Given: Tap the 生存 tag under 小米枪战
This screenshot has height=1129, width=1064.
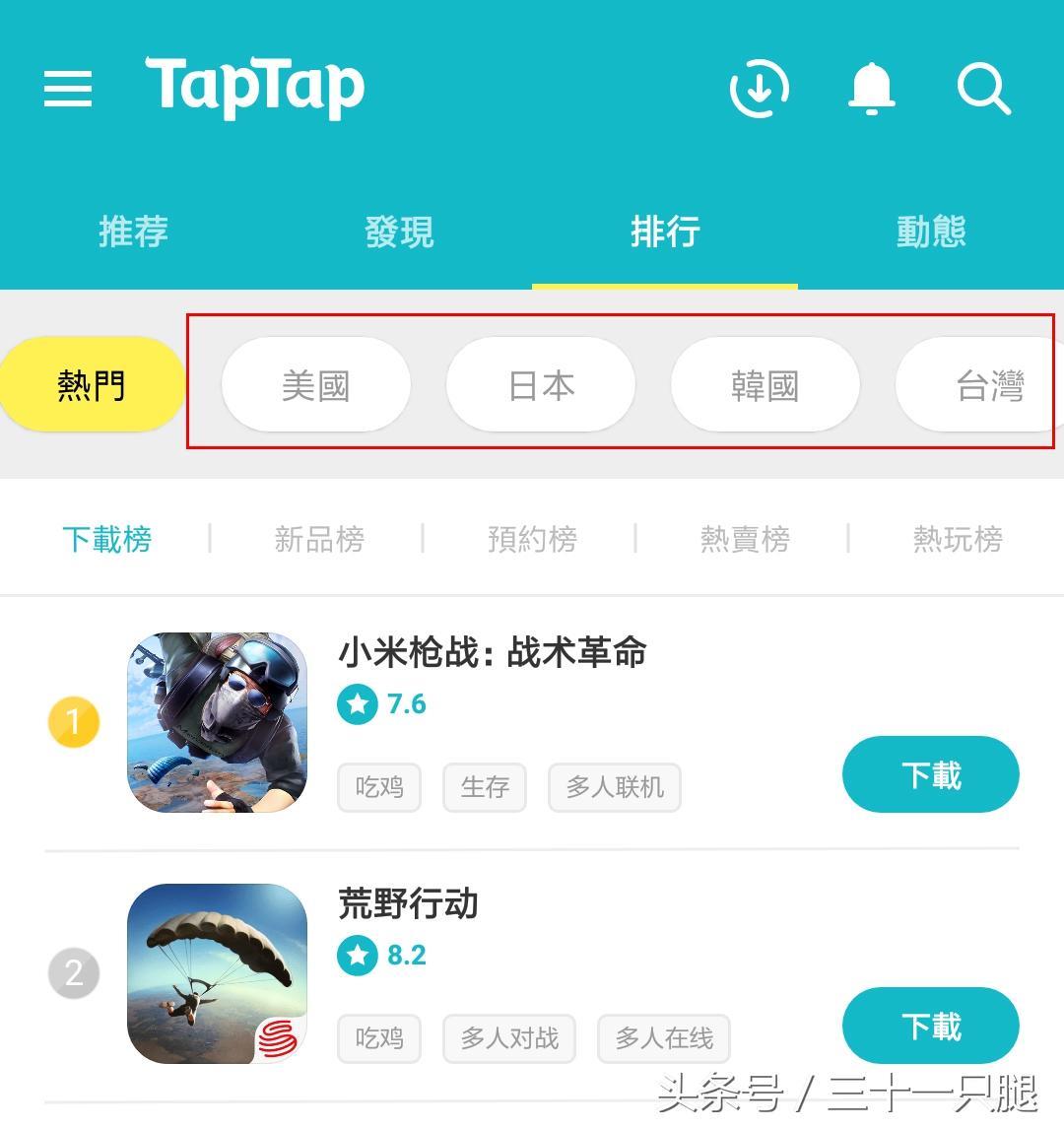Looking at the screenshot, I should [x=485, y=787].
